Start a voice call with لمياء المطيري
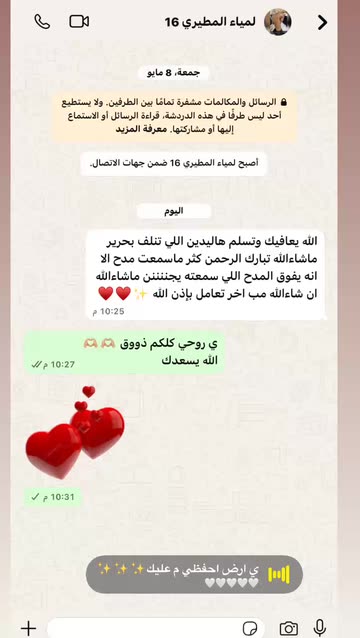This screenshot has height=638, width=360. pyautogui.click(x=42, y=22)
